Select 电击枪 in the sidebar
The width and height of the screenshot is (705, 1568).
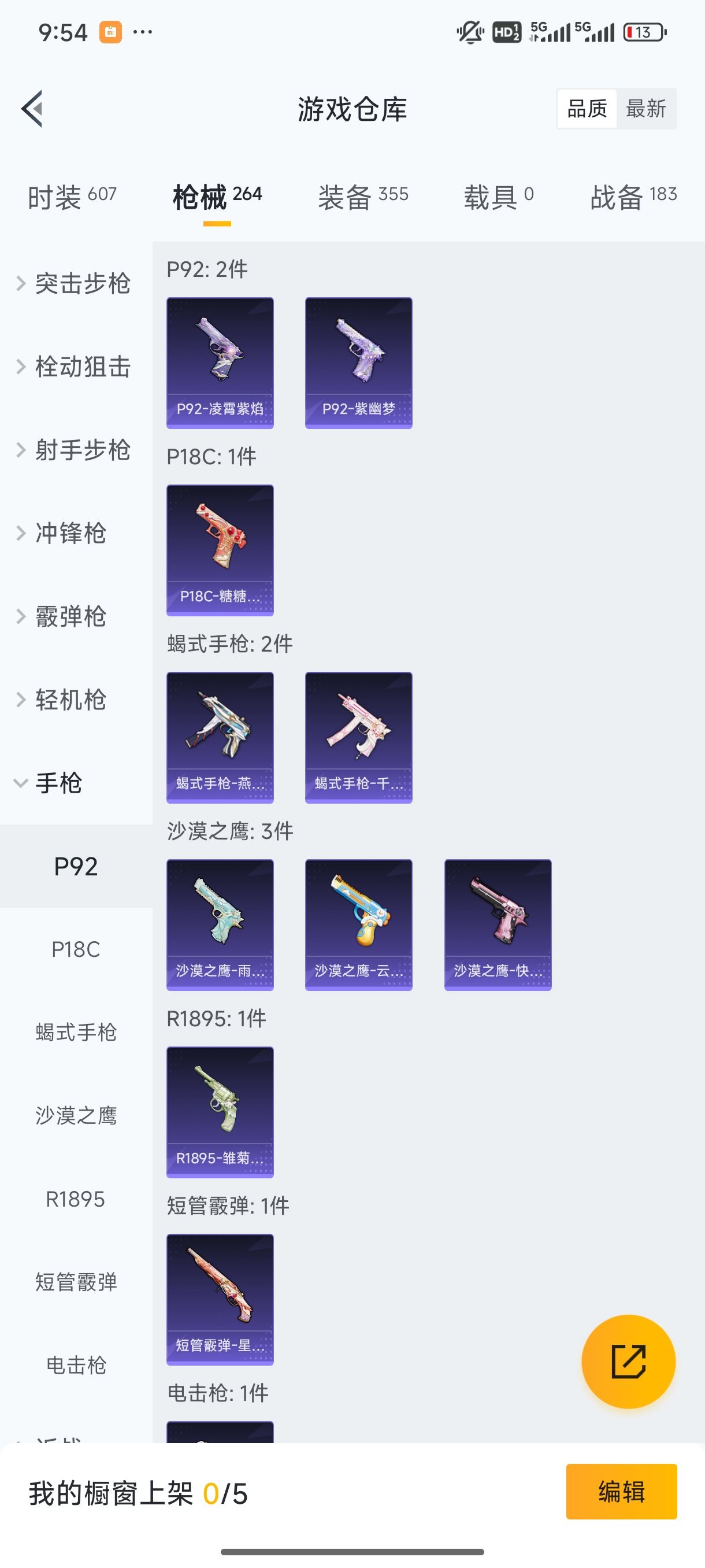click(x=76, y=1365)
